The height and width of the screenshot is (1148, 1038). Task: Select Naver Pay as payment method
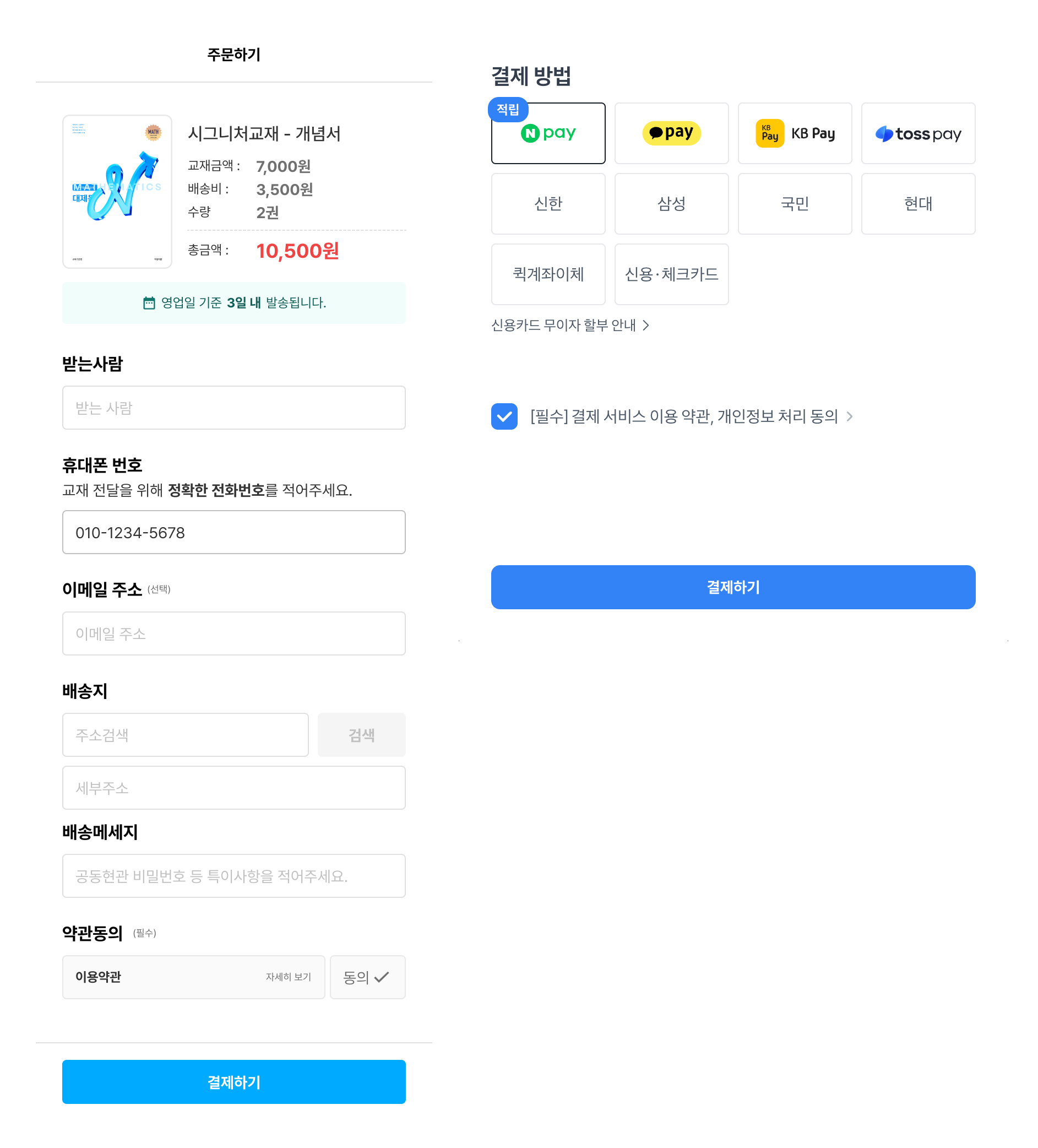548,133
